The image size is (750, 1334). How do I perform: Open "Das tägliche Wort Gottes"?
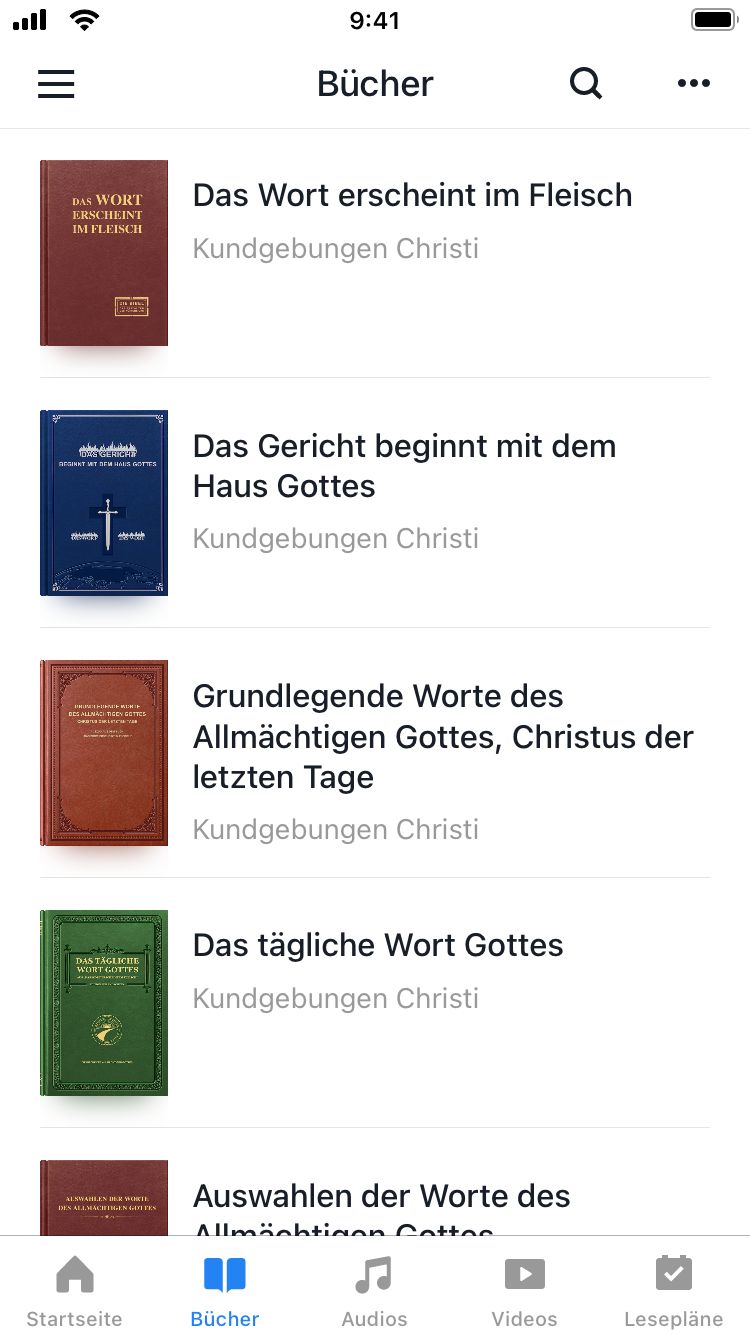click(x=378, y=946)
